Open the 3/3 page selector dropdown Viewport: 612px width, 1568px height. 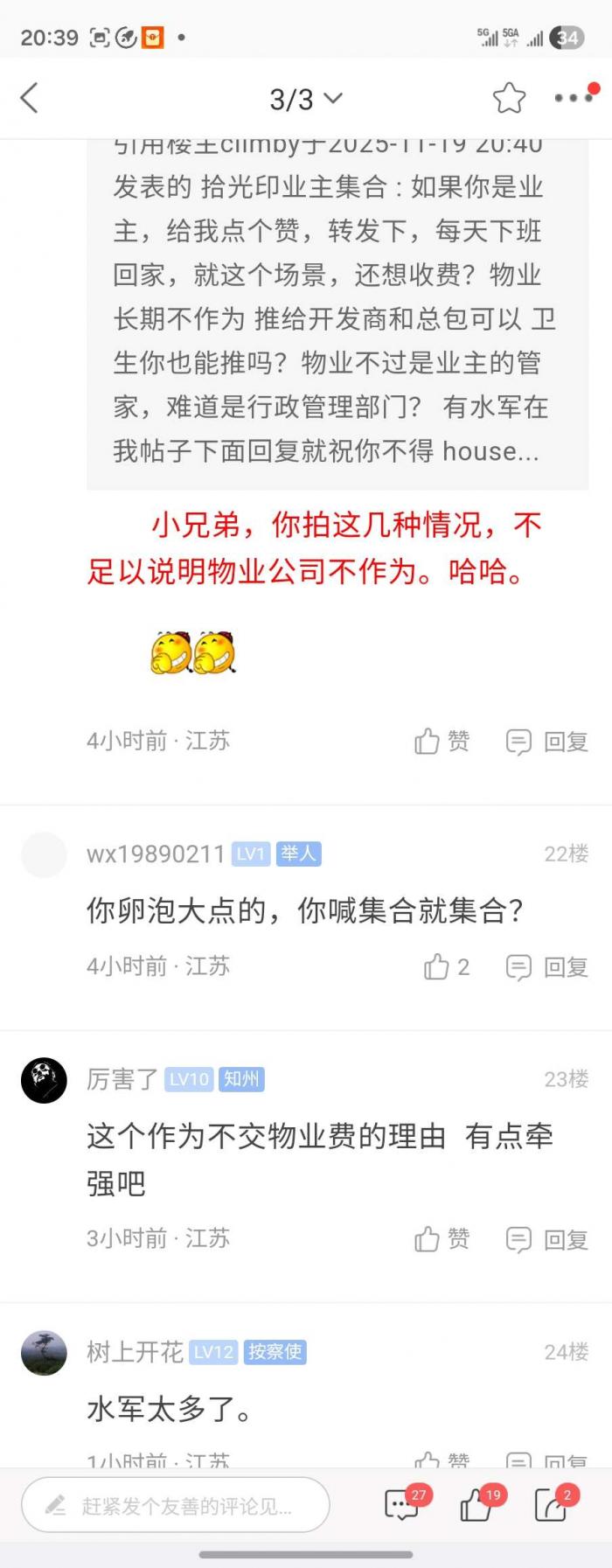pyautogui.click(x=305, y=99)
